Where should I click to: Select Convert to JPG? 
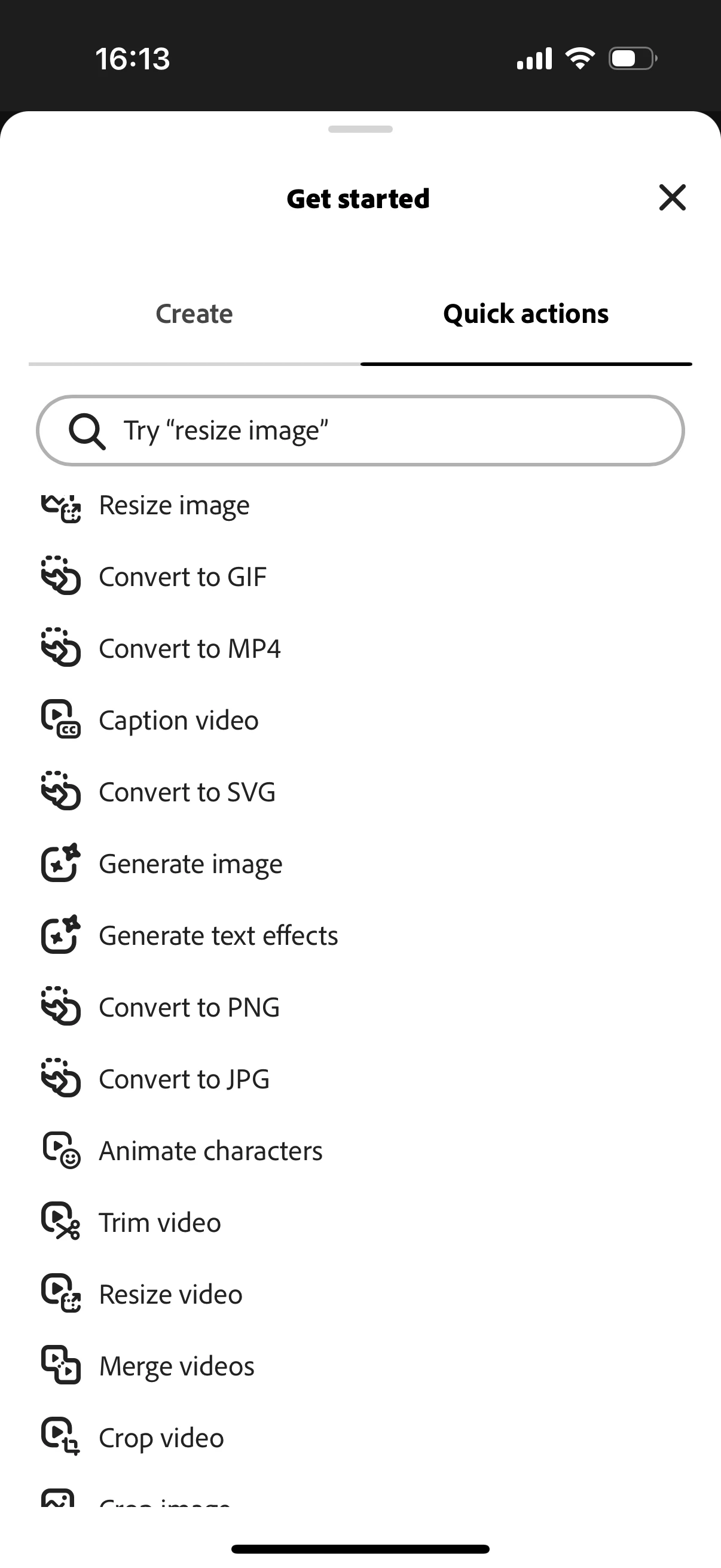(x=184, y=1080)
